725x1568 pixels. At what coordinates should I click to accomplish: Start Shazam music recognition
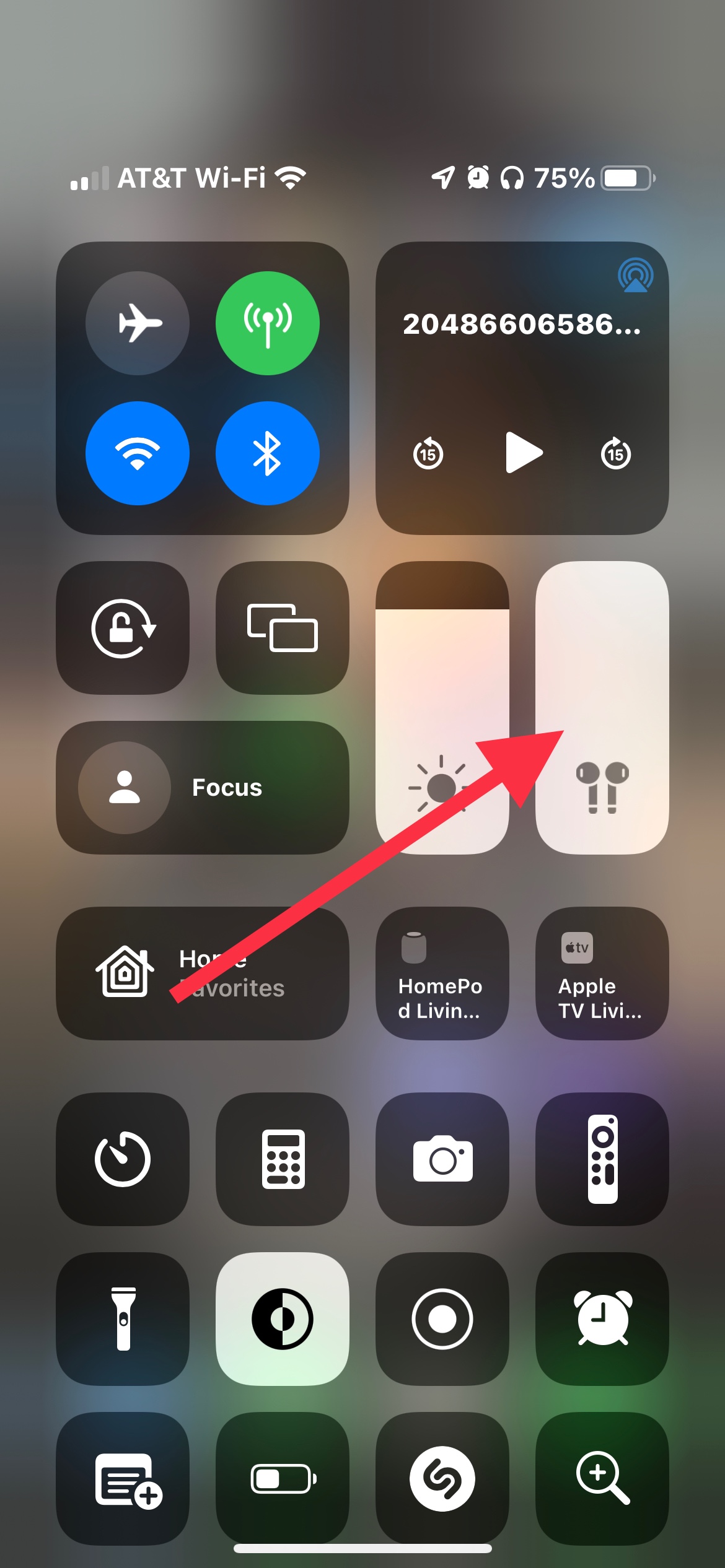click(x=442, y=1479)
